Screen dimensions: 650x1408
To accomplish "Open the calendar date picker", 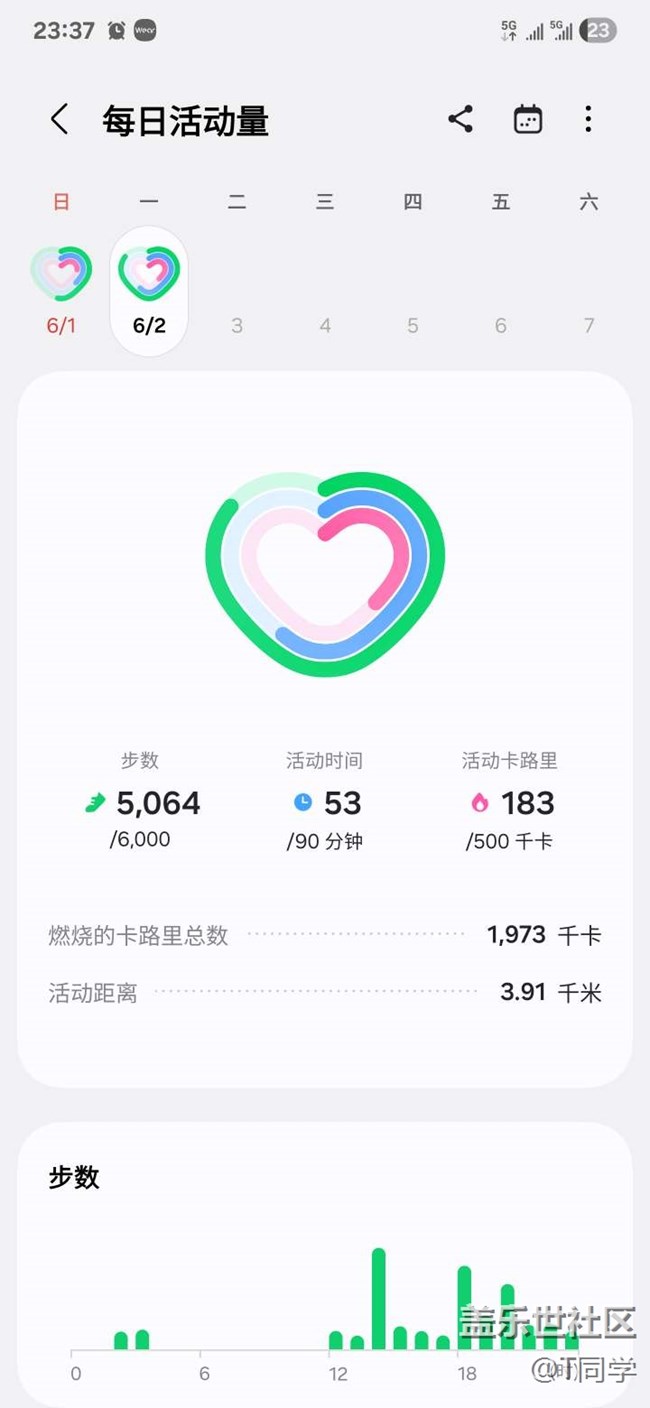I will coord(527,120).
